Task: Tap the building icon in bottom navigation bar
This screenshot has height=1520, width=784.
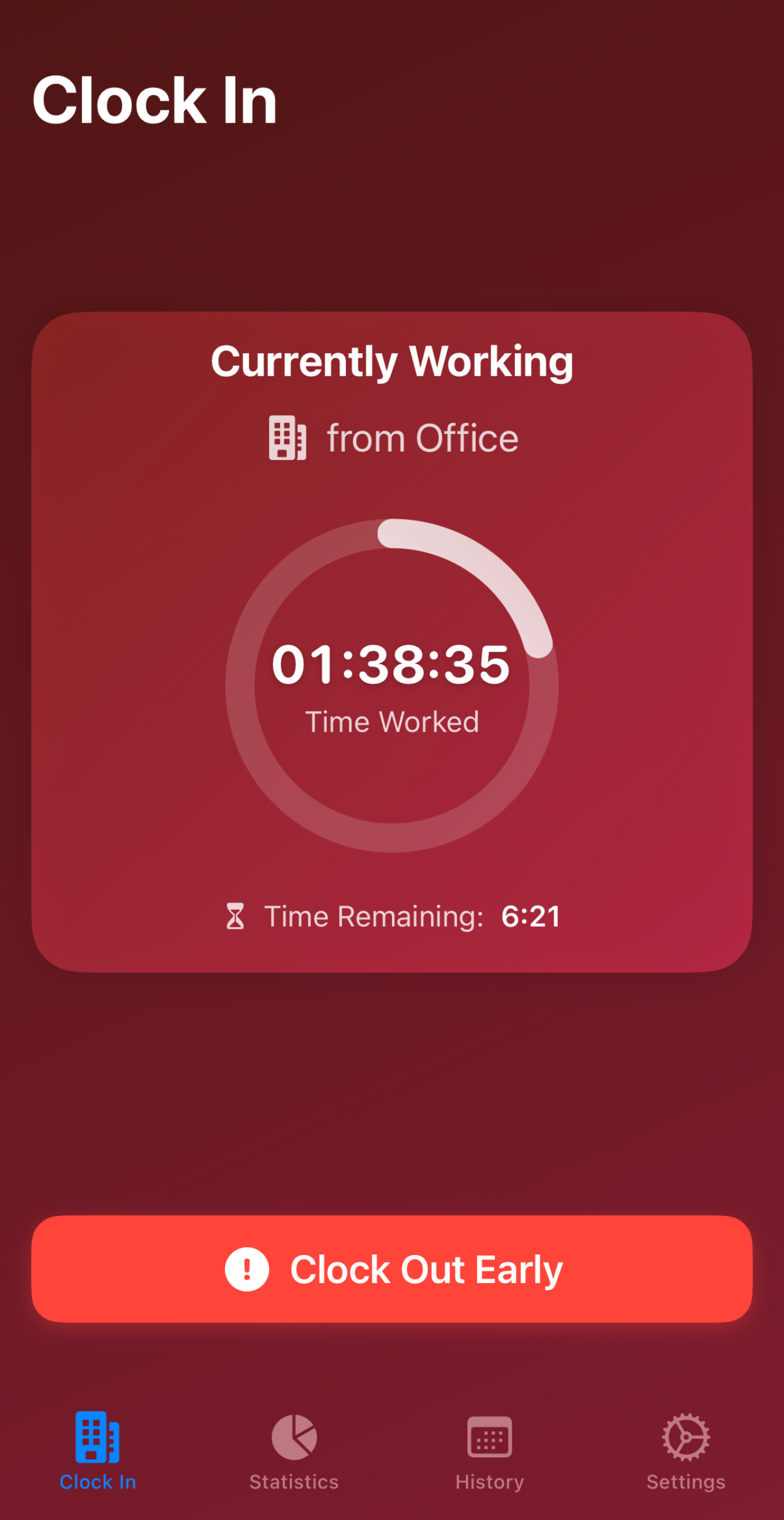Action: pyautogui.click(x=97, y=1438)
